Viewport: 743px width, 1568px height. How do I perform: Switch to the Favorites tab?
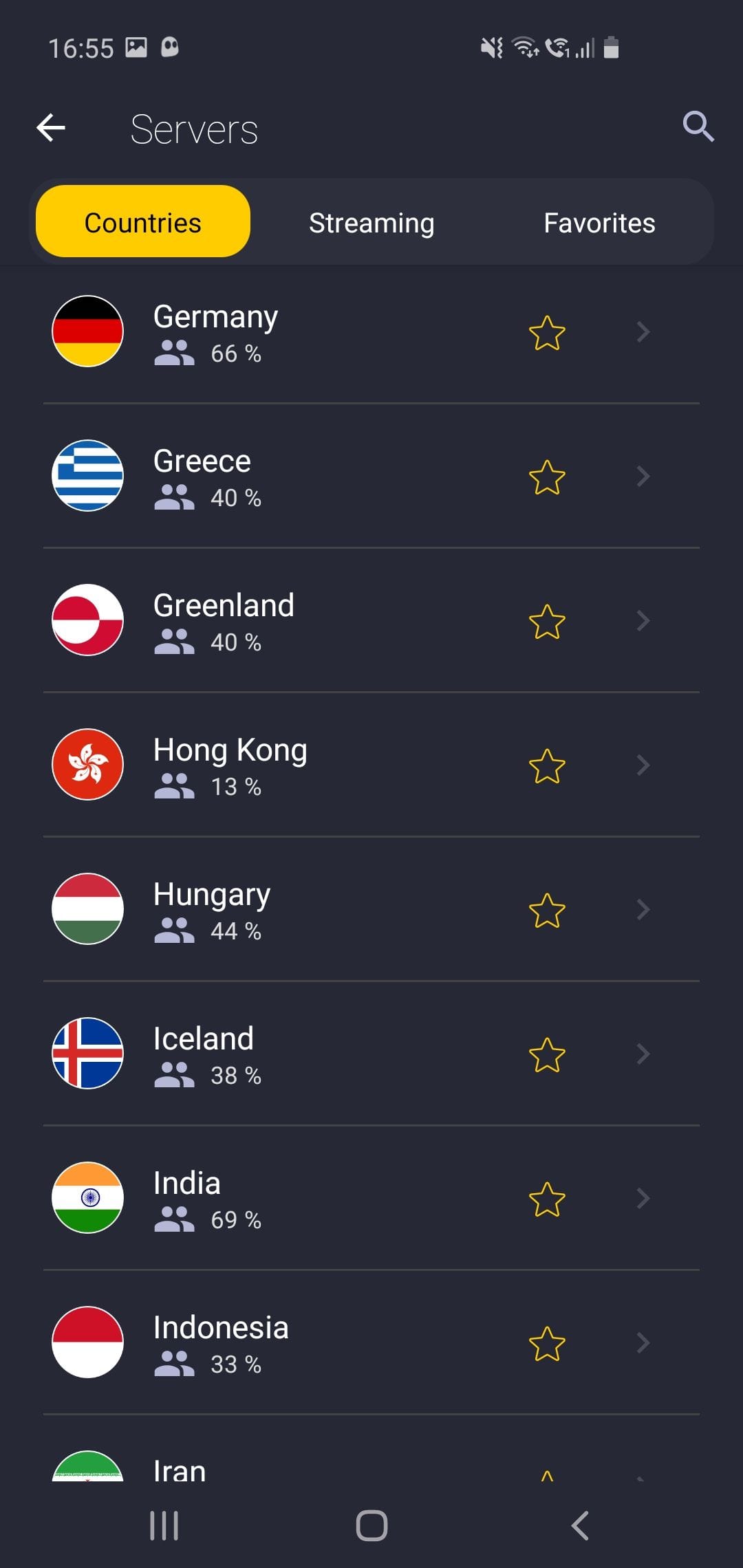tap(599, 223)
